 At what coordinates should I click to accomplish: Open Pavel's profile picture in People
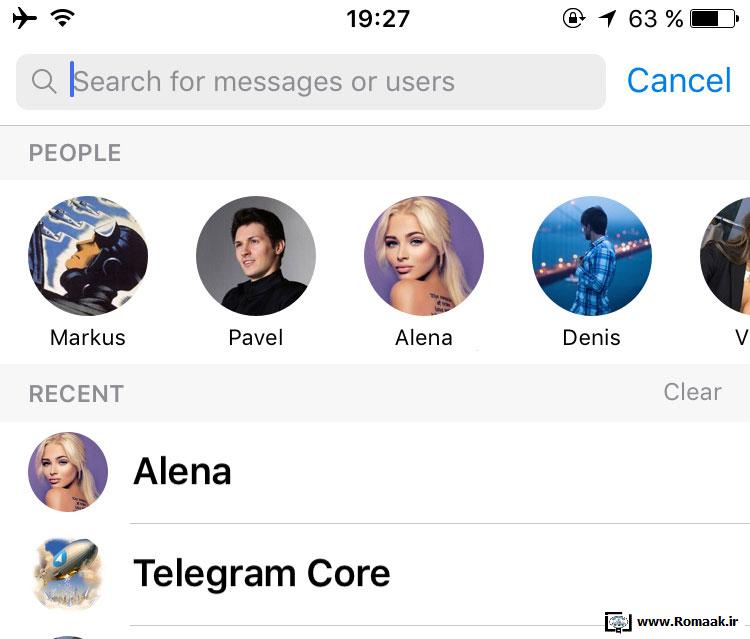pos(256,256)
